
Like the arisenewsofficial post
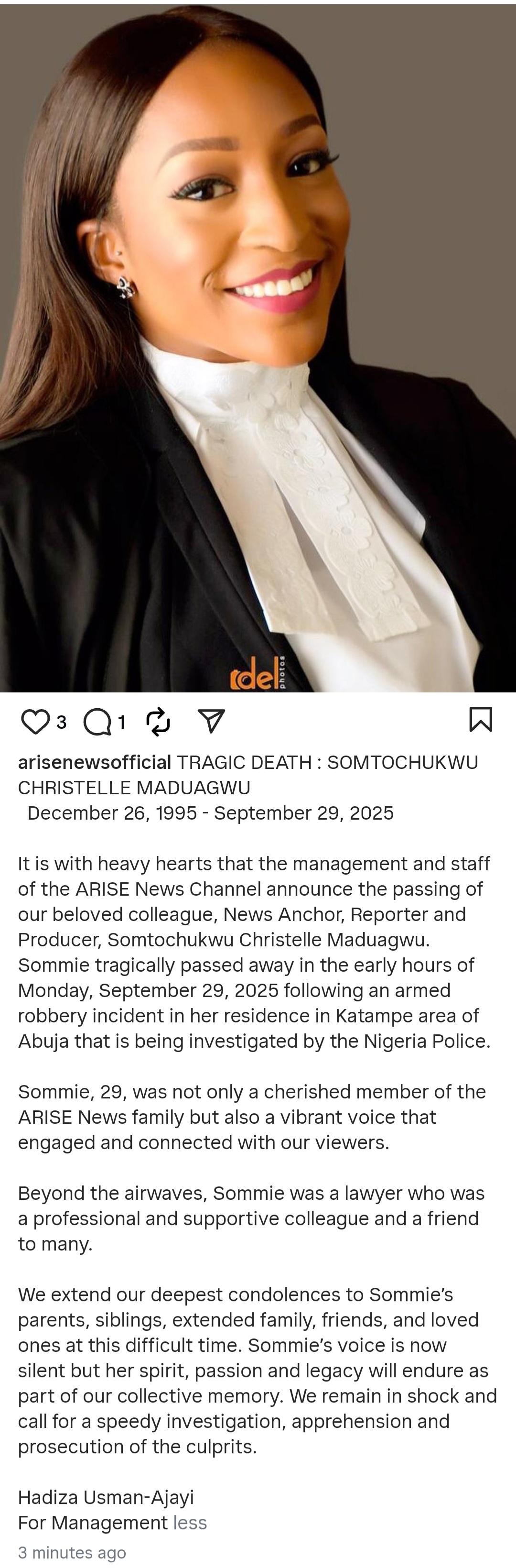[35, 722]
